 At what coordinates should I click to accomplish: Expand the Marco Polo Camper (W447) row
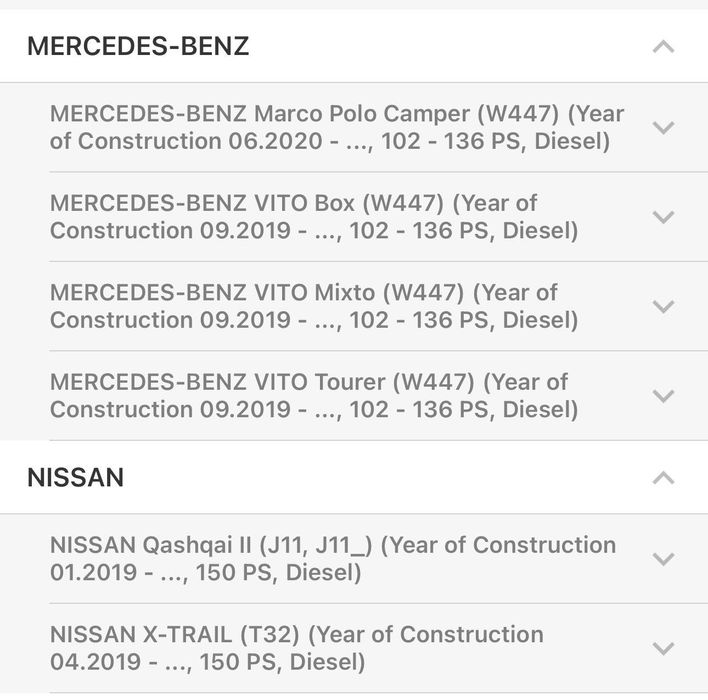click(x=662, y=128)
